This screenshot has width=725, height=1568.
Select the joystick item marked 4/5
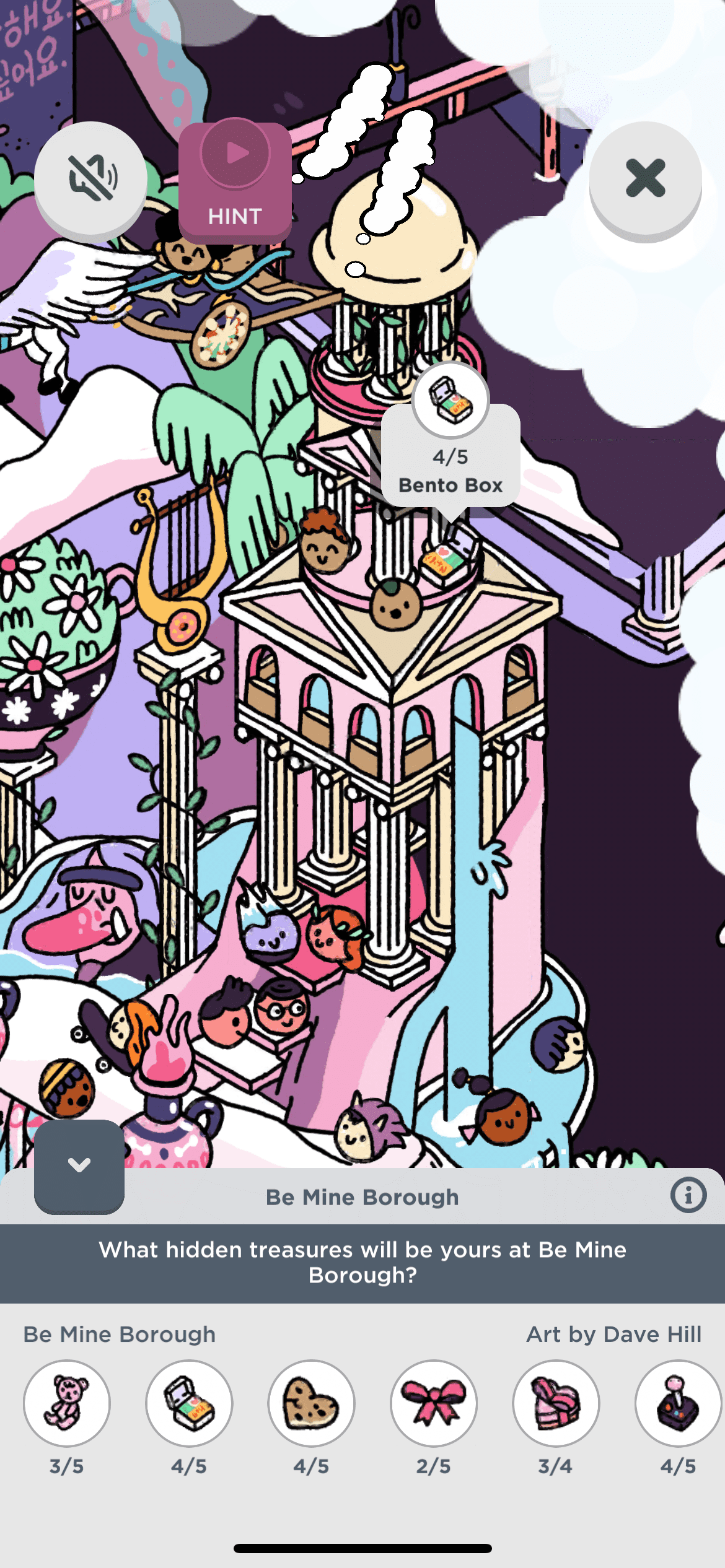pyautogui.click(x=678, y=1403)
